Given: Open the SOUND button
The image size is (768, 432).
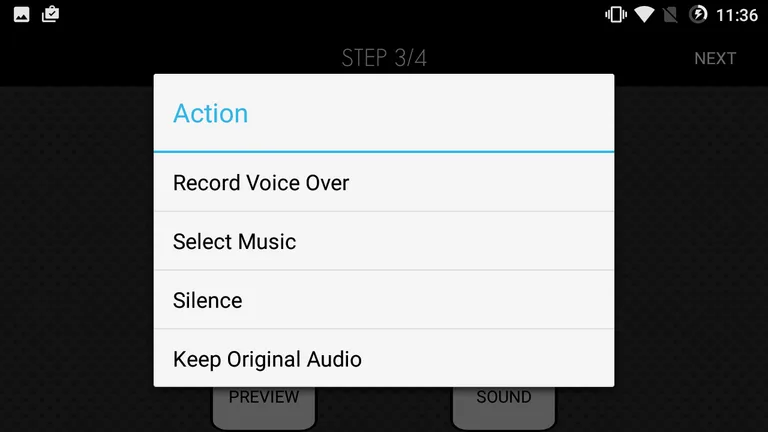Looking at the screenshot, I should coord(503,403).
